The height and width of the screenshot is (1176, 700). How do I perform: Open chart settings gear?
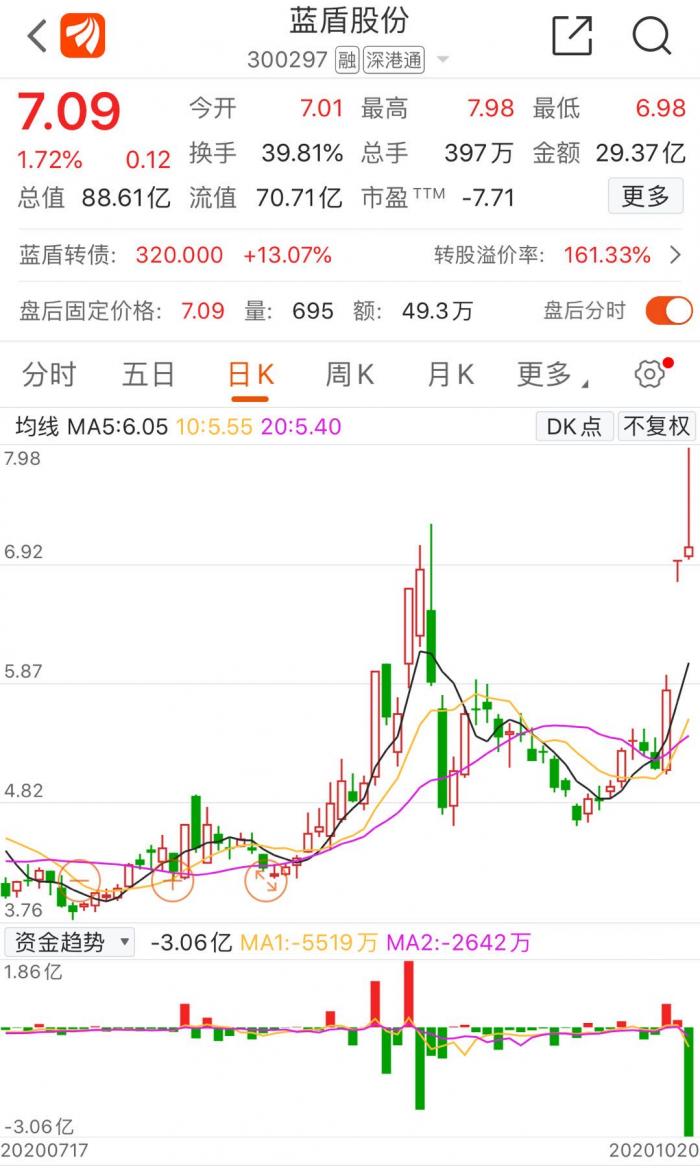[650, 375]
